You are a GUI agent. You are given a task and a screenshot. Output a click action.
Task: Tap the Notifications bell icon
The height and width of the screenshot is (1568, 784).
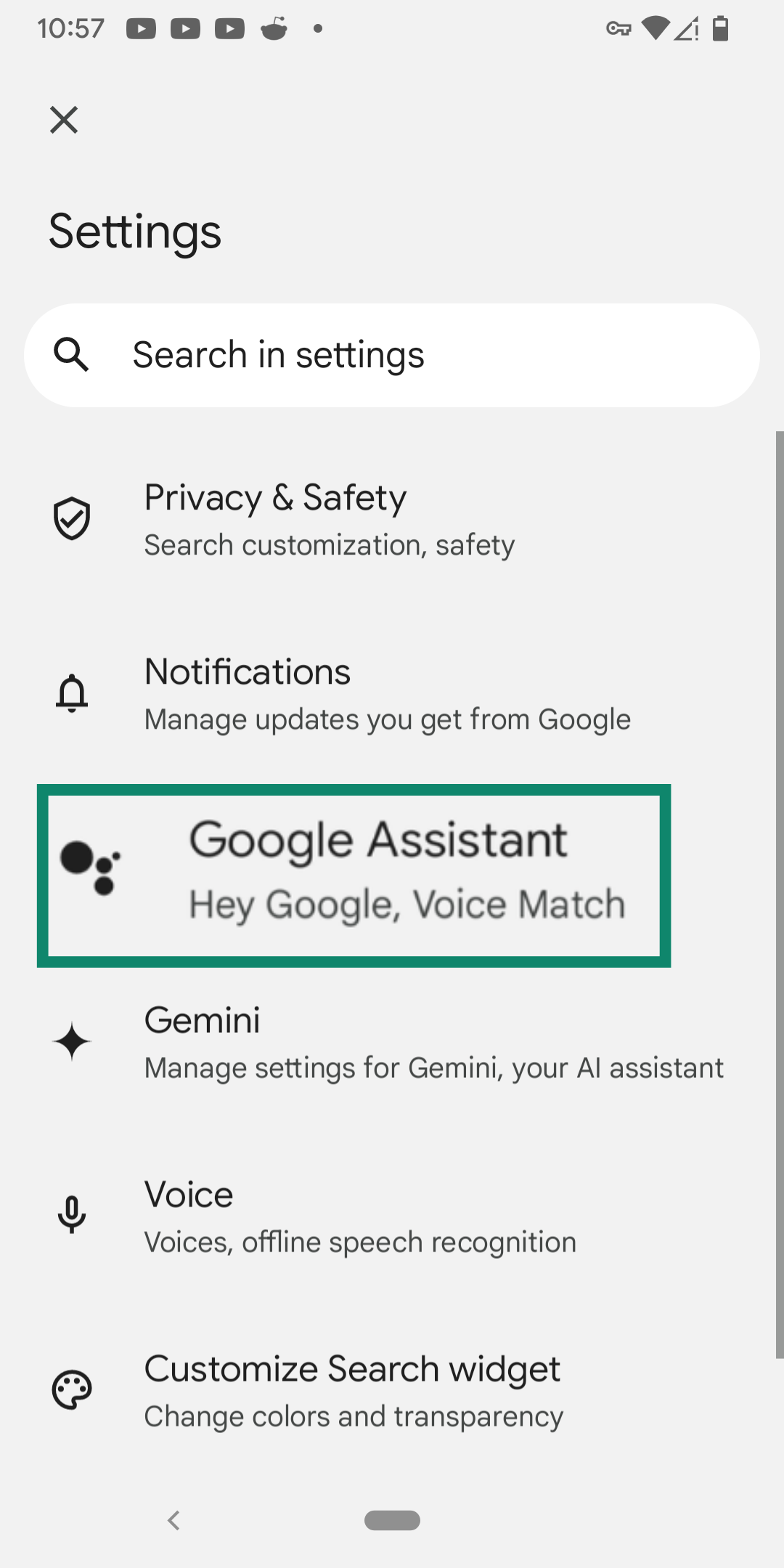pyautogui.click(x=71, y=693)
